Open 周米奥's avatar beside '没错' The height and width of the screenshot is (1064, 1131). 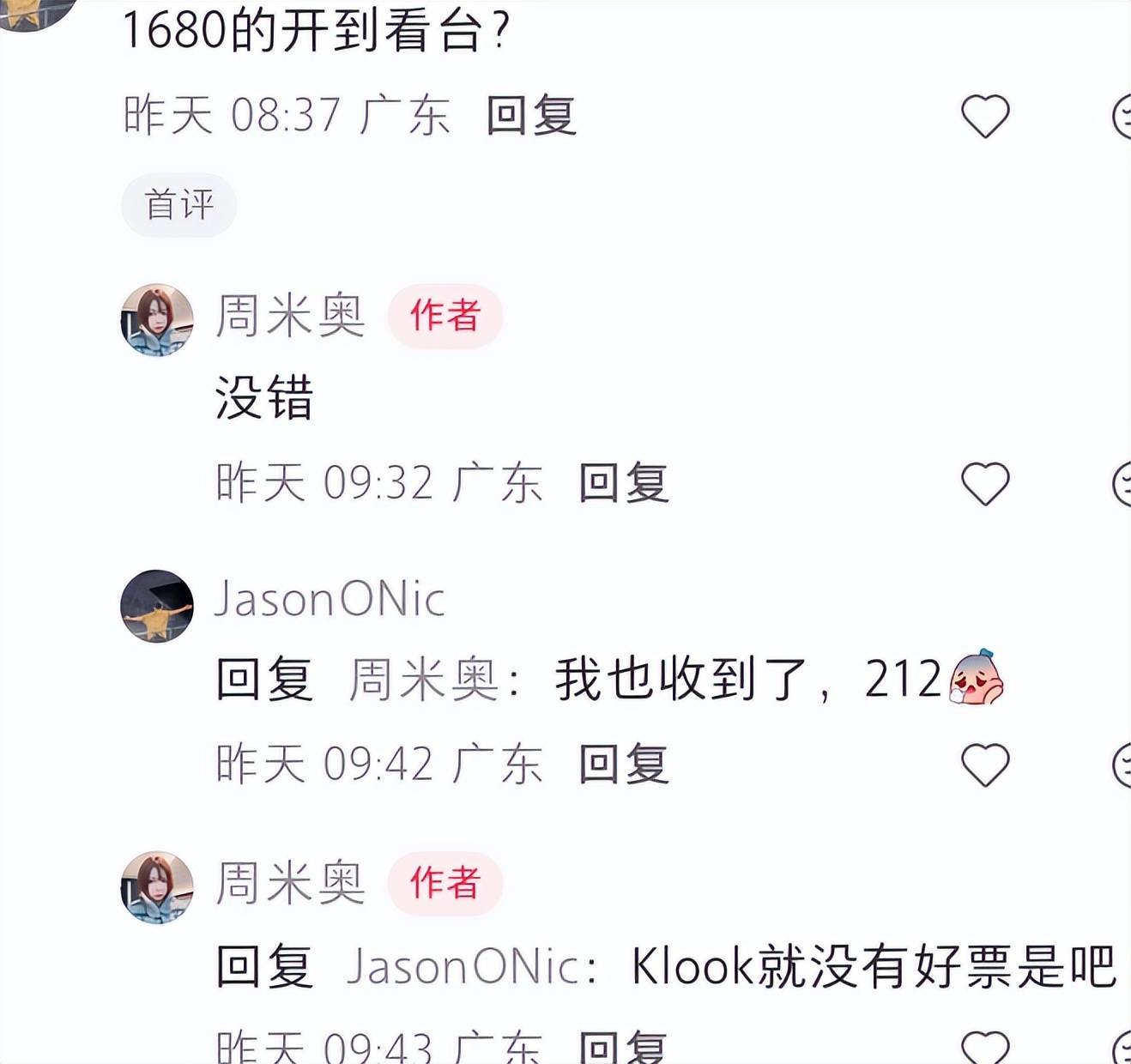click(x=156, y=319)
